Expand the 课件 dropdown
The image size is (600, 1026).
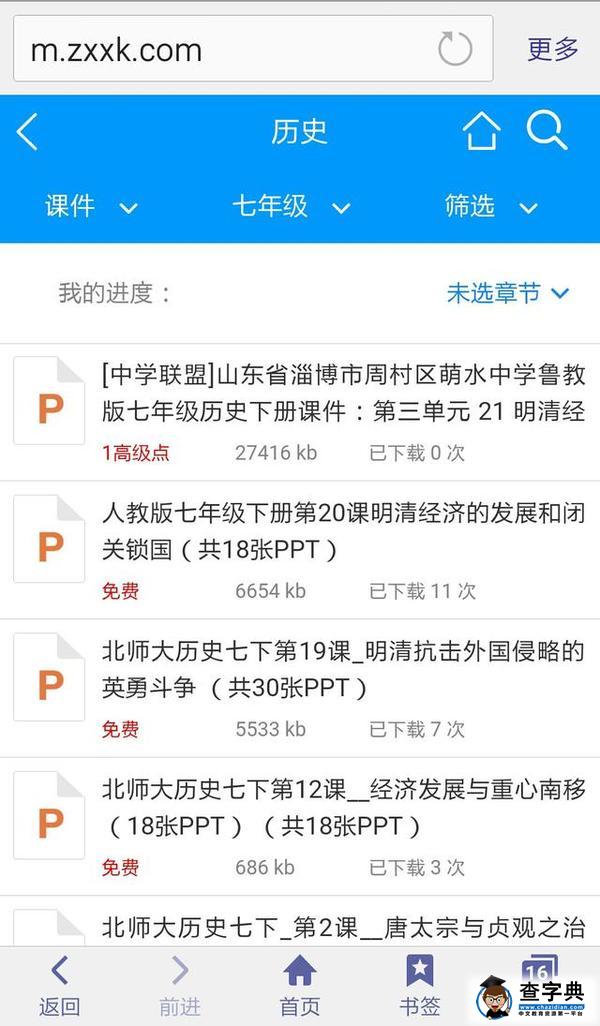coord(91,207)
